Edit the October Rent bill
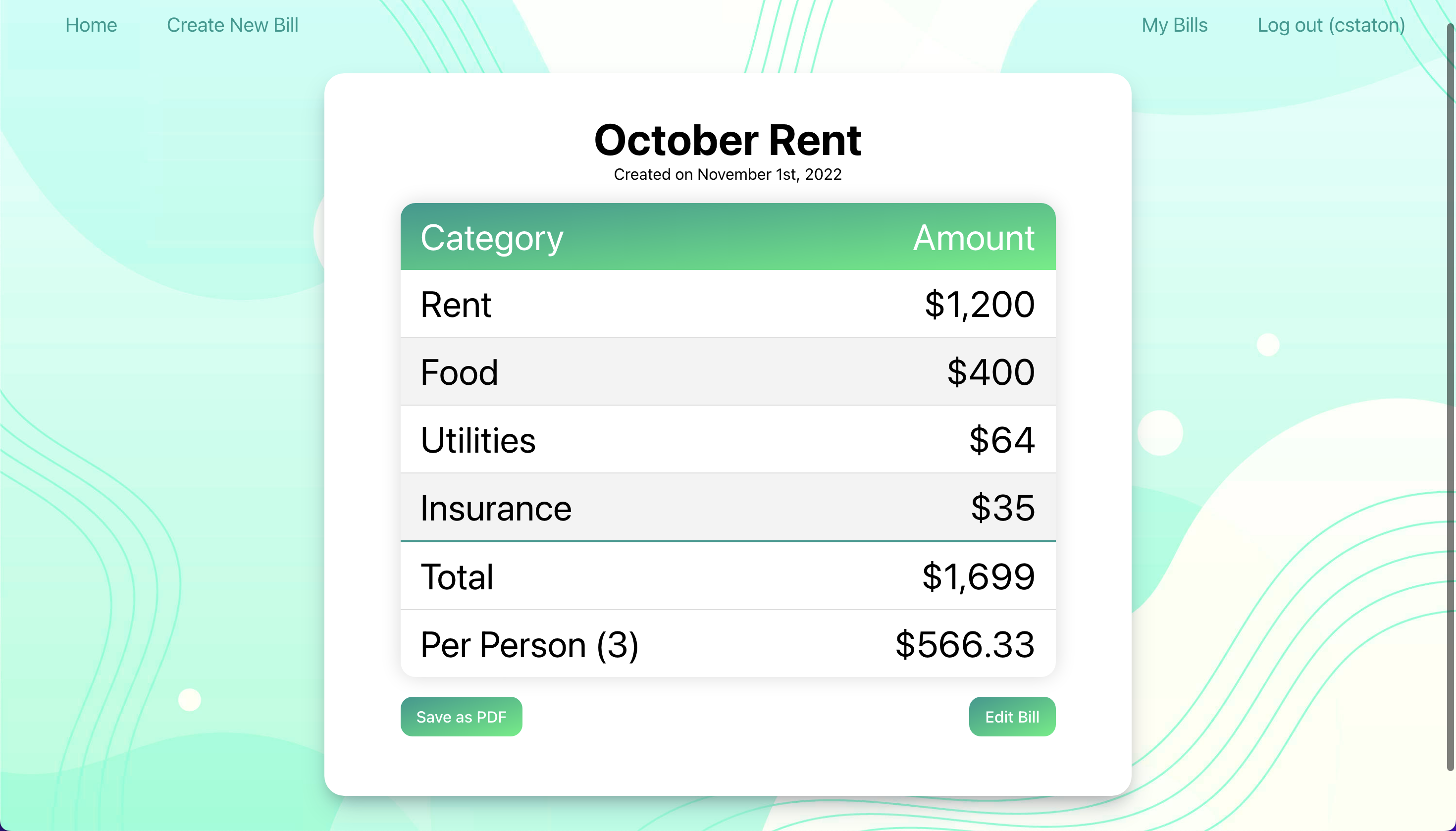Screen dimensions: 1456x831 [x=1011, y=716]
